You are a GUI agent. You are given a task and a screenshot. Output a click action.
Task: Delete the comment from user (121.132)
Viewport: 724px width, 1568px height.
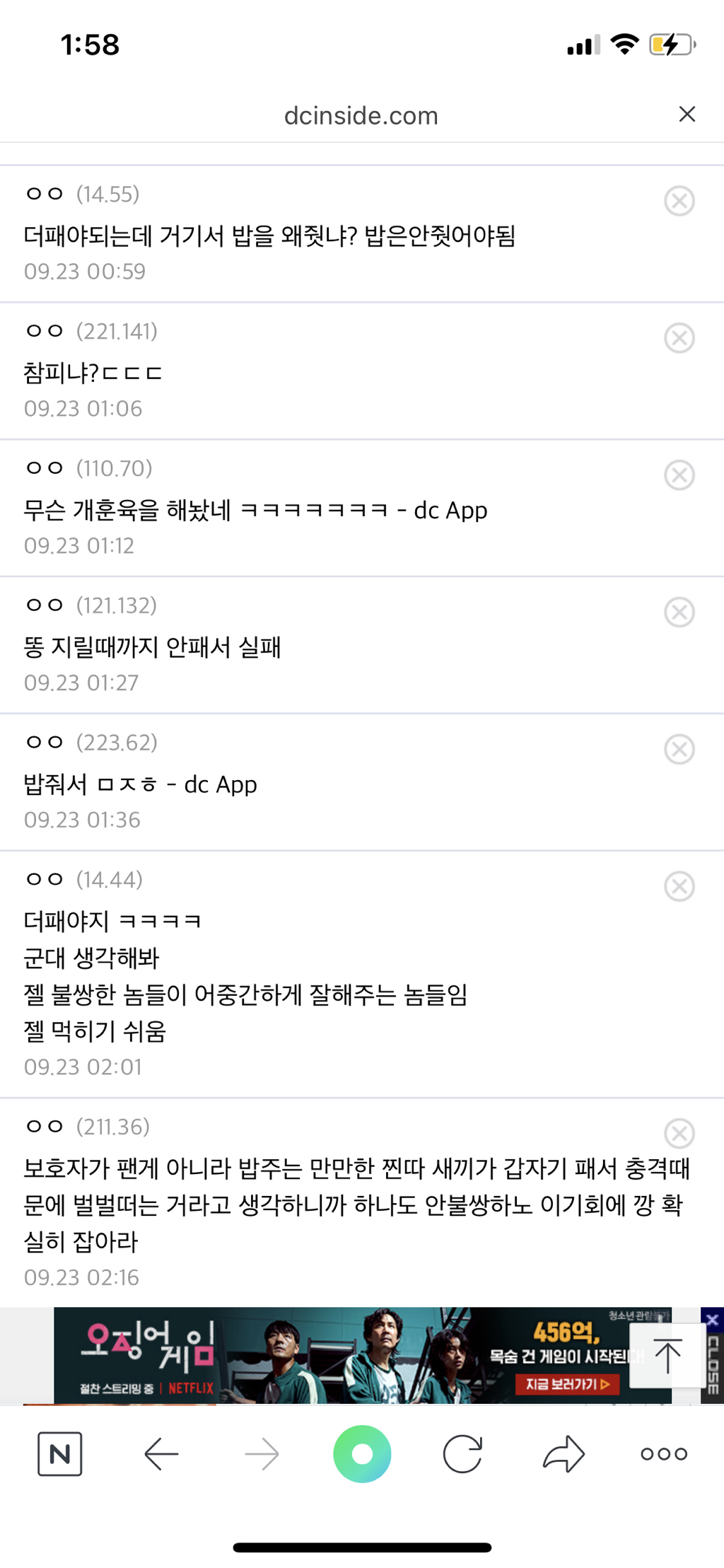679,612
